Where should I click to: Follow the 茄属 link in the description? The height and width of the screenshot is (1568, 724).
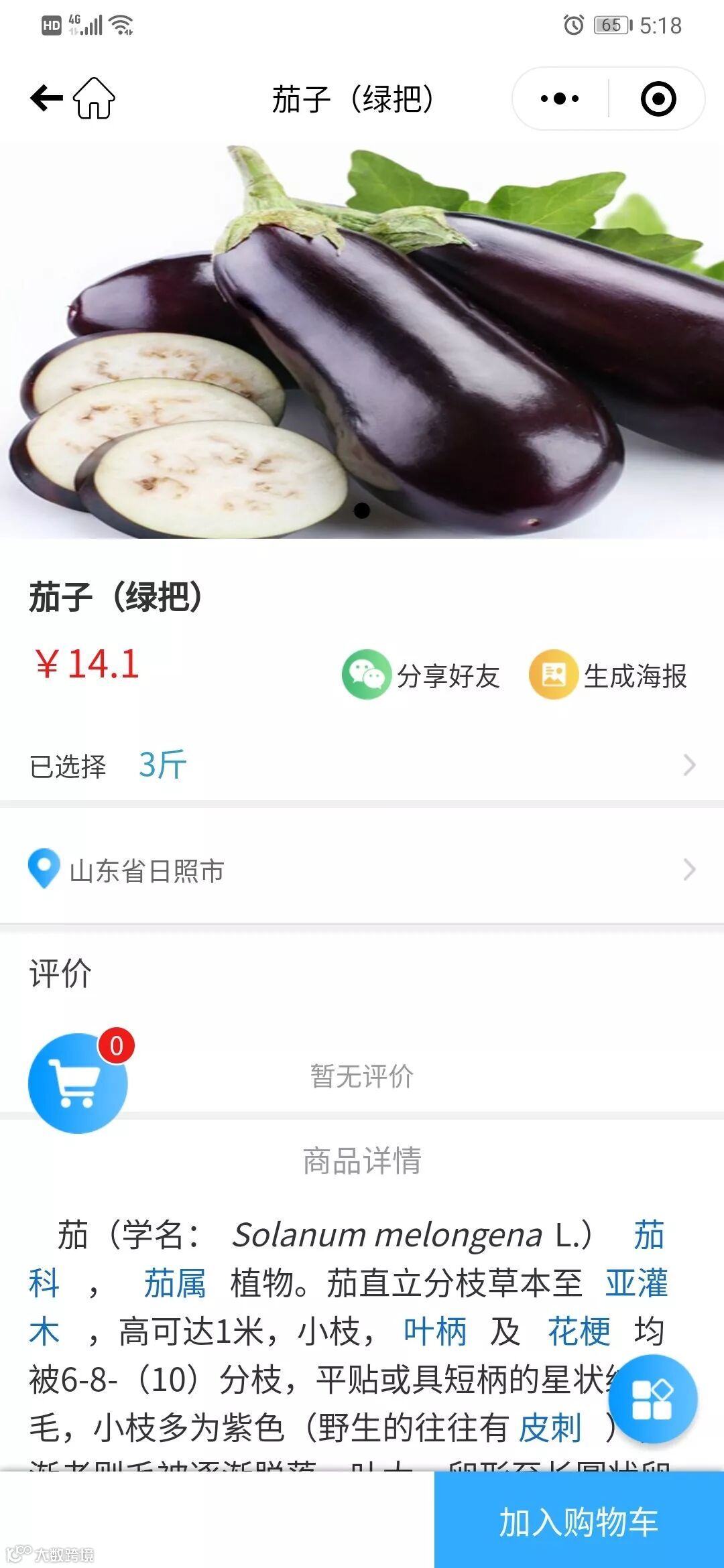[x=174, y=1283]
